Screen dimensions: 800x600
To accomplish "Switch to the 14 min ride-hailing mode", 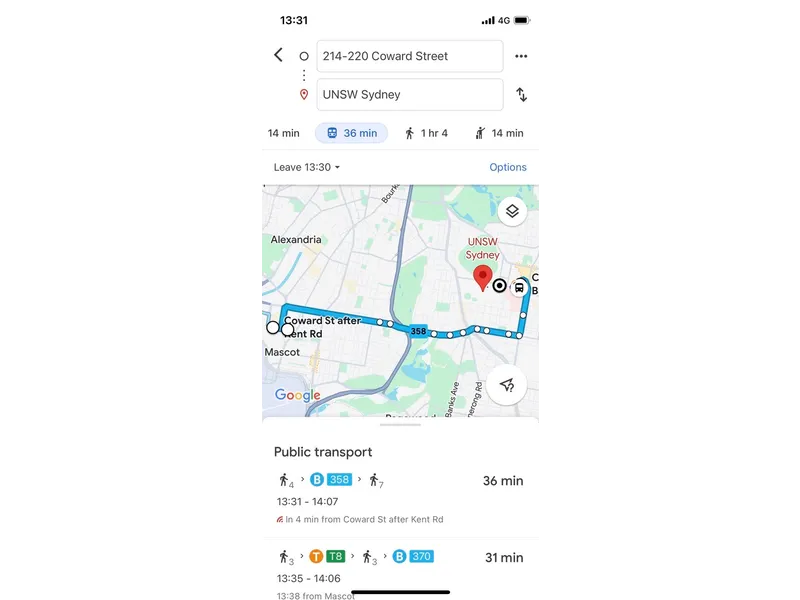I will coord(499,133).
